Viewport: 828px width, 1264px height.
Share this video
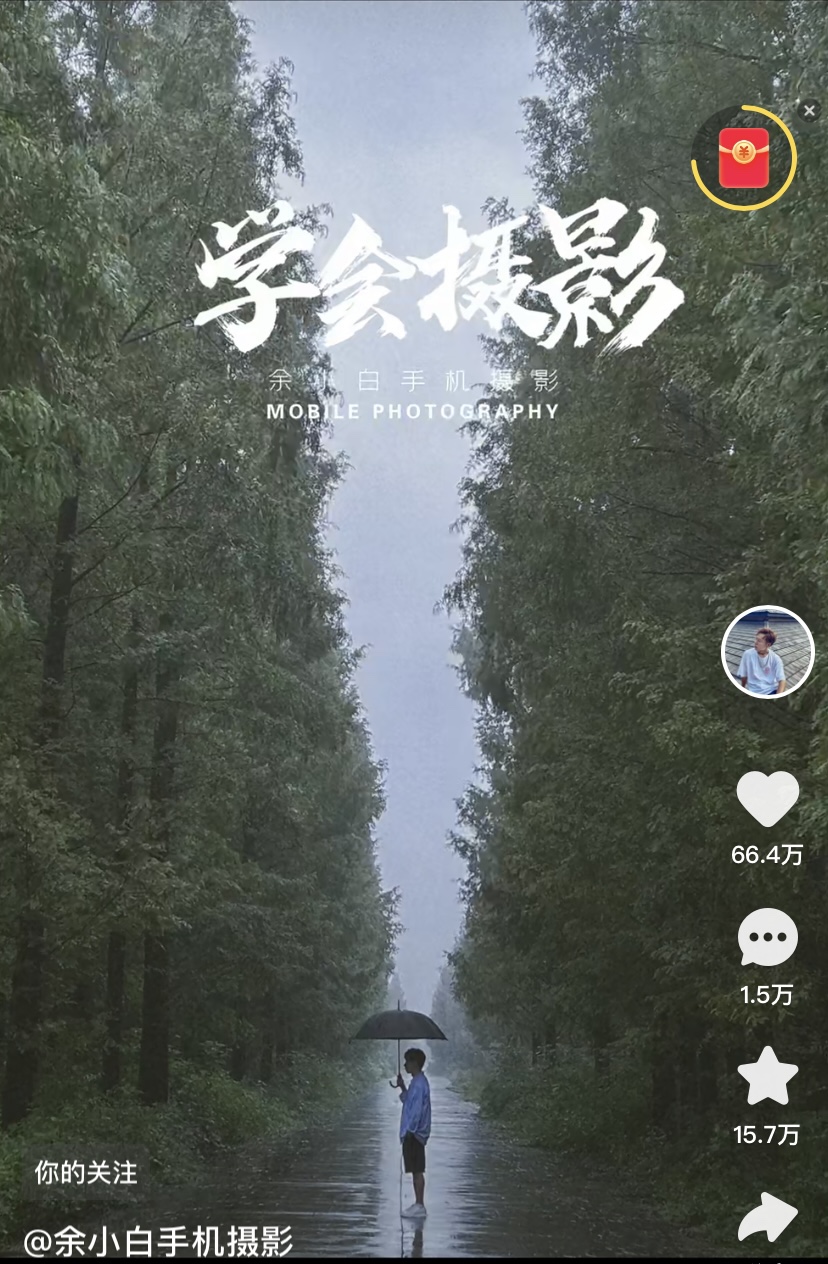point(767,1217)
